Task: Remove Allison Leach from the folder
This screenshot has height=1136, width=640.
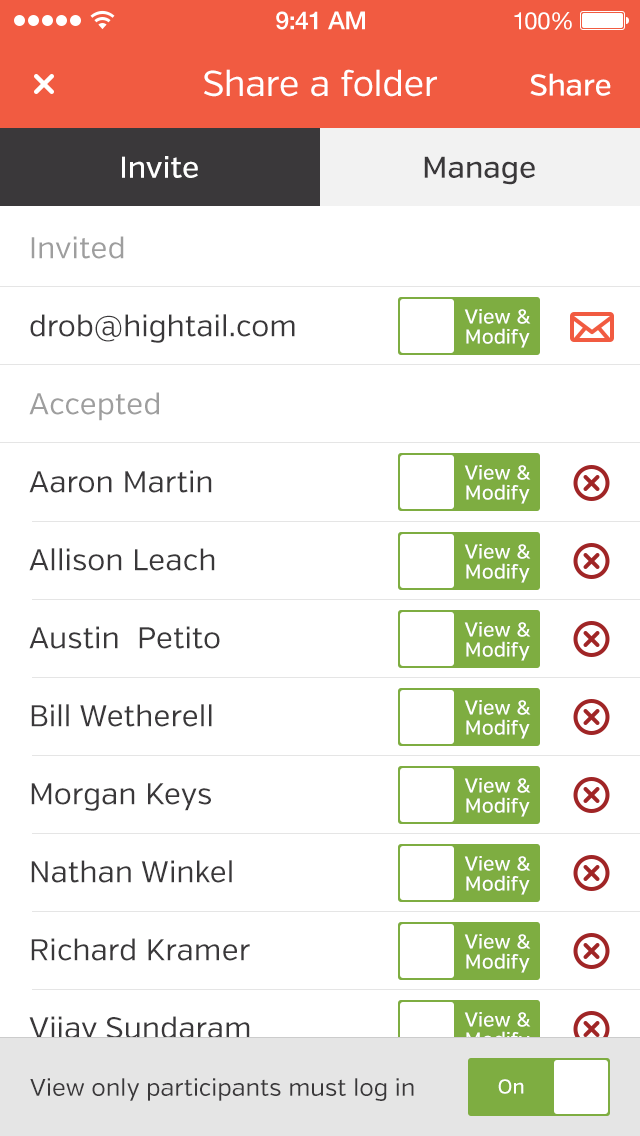Action: [x=591, y=561]
